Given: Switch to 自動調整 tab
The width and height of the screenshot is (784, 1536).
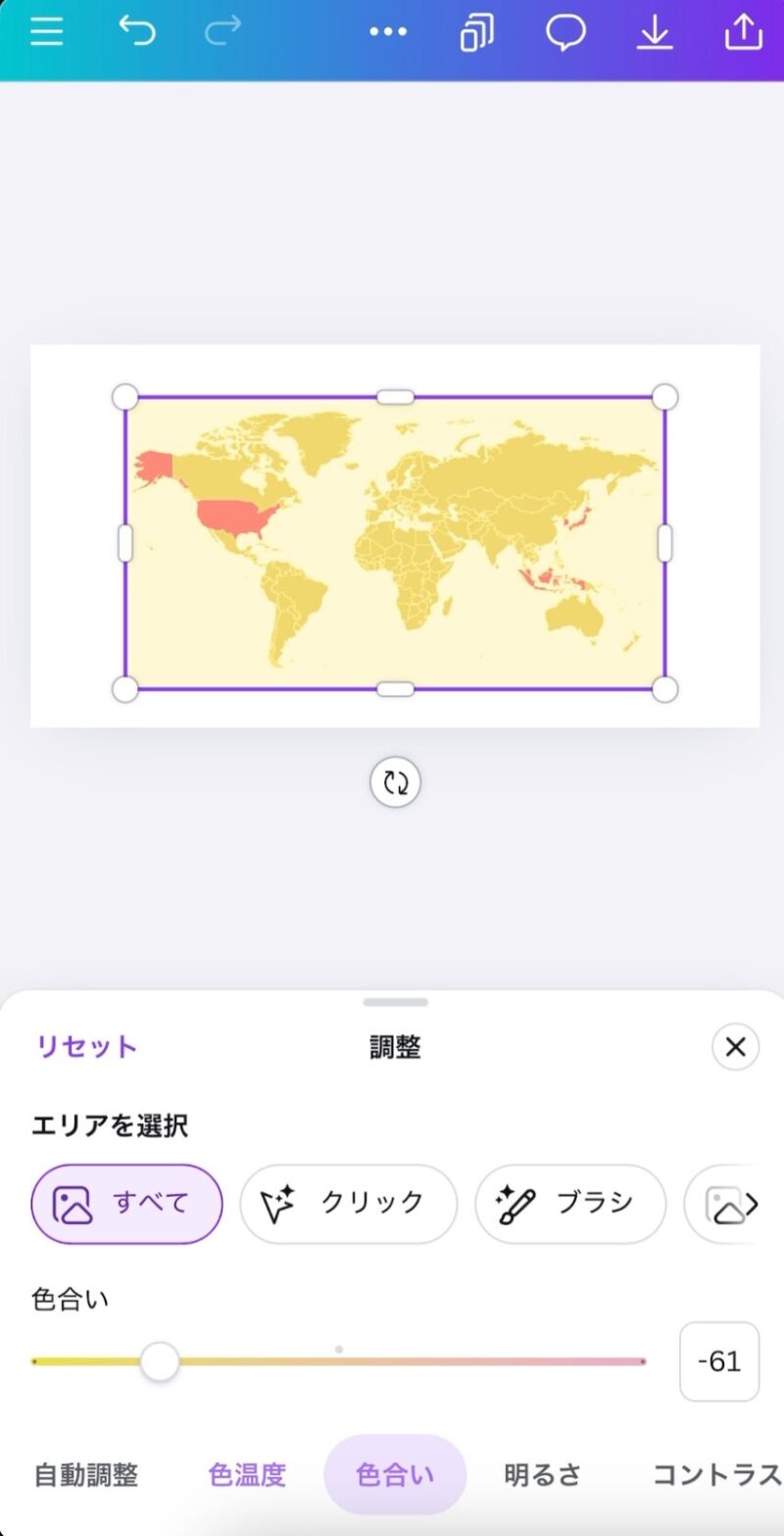Looking at the screenshot, I should 86,1474.
